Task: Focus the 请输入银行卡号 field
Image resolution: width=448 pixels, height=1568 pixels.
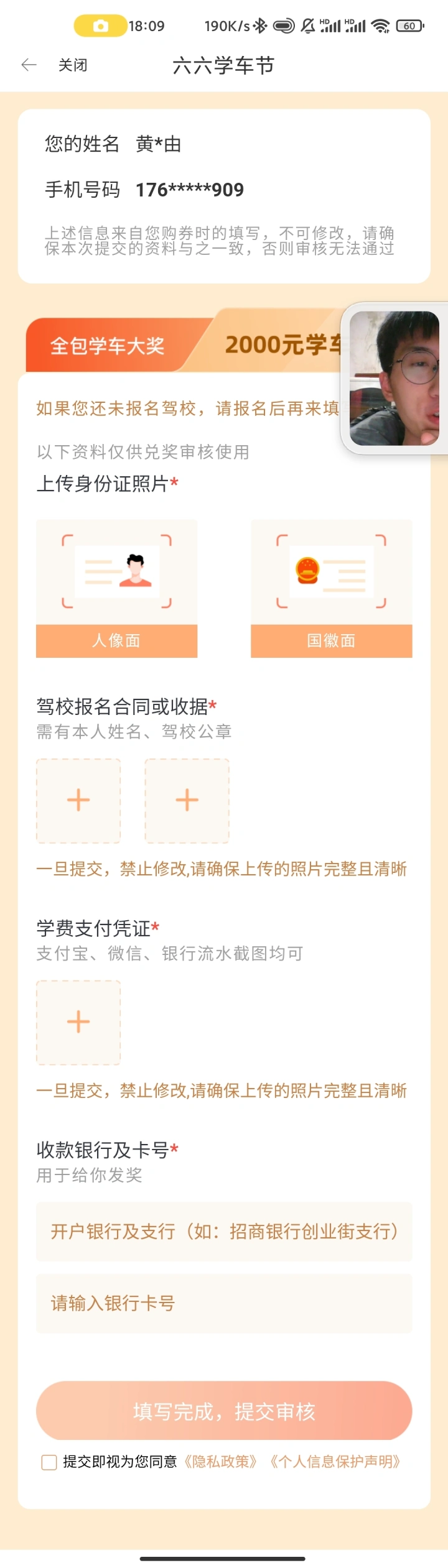Action: (x=224, y=1303)
